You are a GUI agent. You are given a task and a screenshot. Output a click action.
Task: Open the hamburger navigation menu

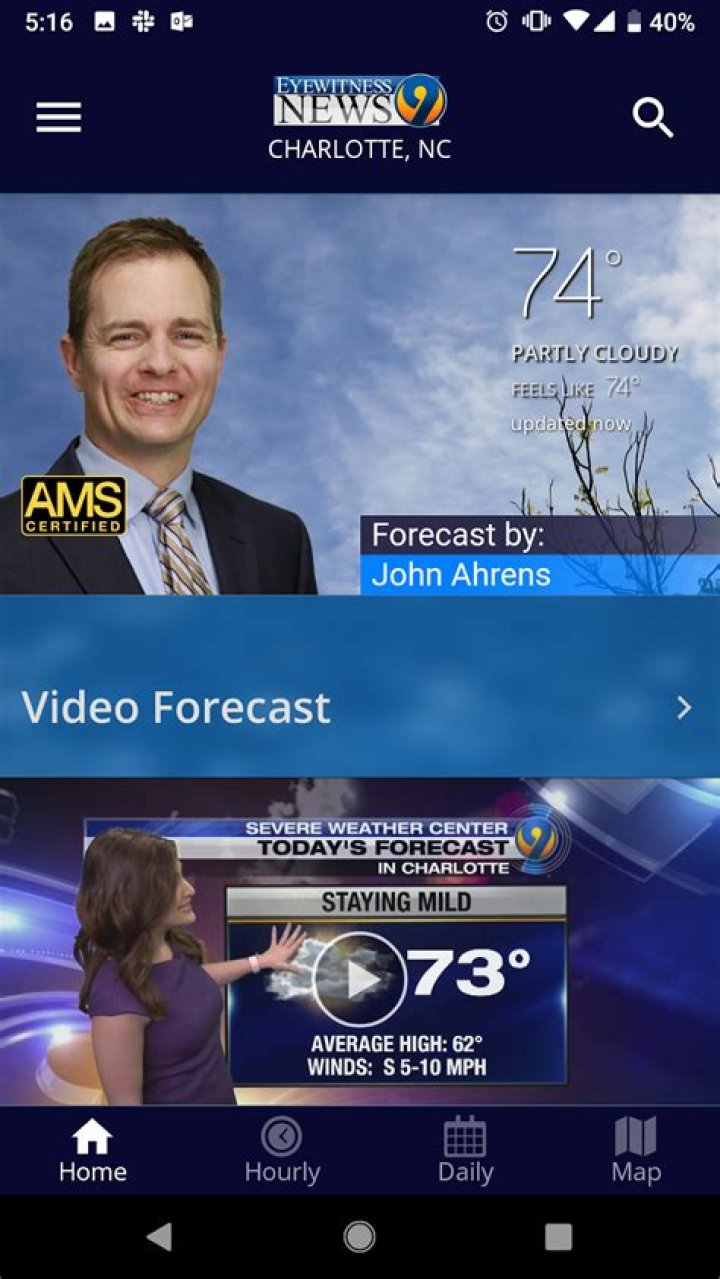[59, 118]
